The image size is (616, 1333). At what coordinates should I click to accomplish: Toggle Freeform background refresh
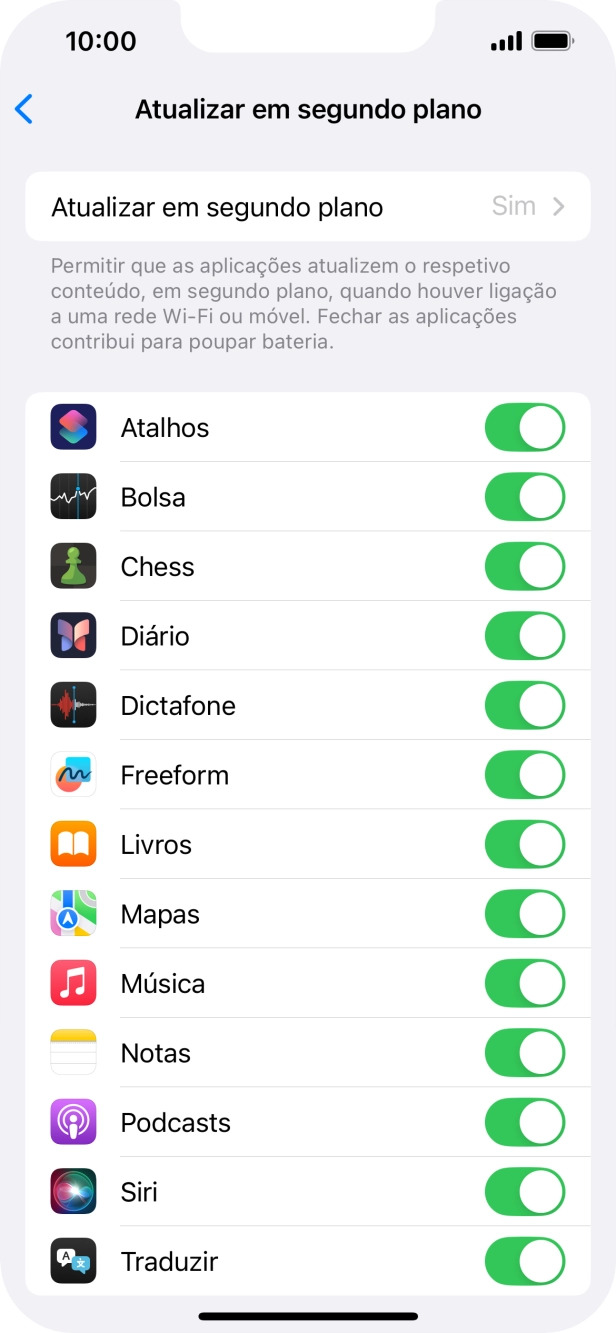coord(525,775)
